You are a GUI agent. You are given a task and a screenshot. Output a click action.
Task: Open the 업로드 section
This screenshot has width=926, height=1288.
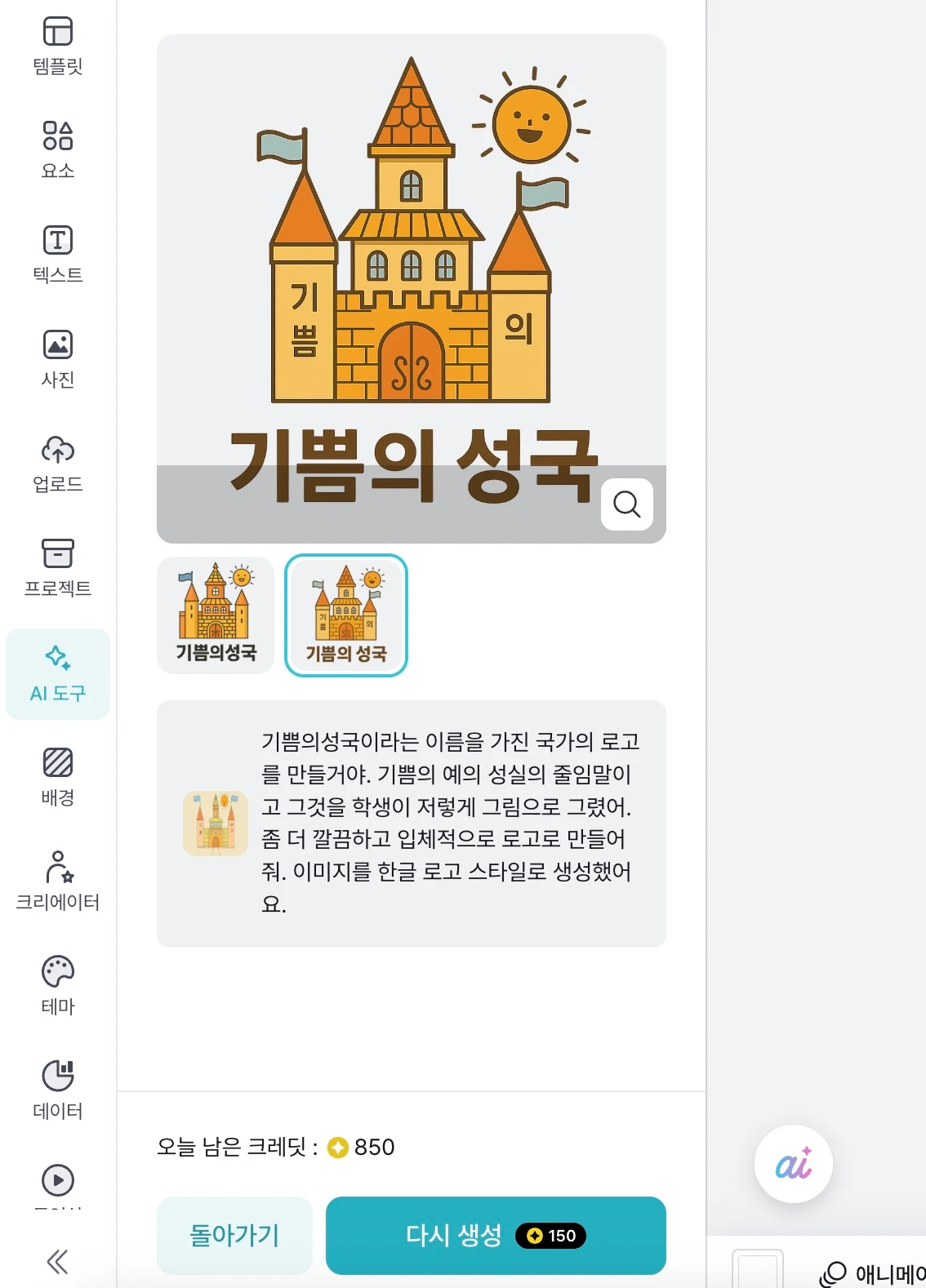coord(57,464)
